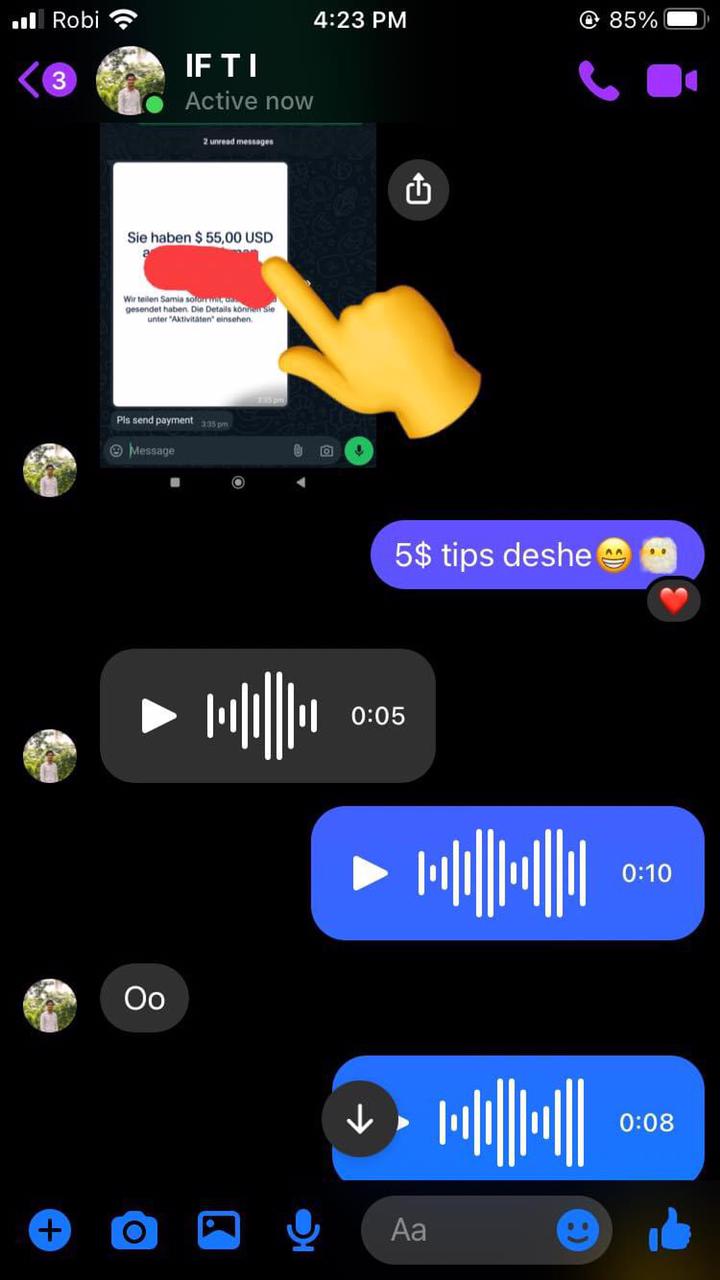The width and height of the screenshot is (720, 1280).
Task: Play the 0:10 voice message
Action: [370, 873]
